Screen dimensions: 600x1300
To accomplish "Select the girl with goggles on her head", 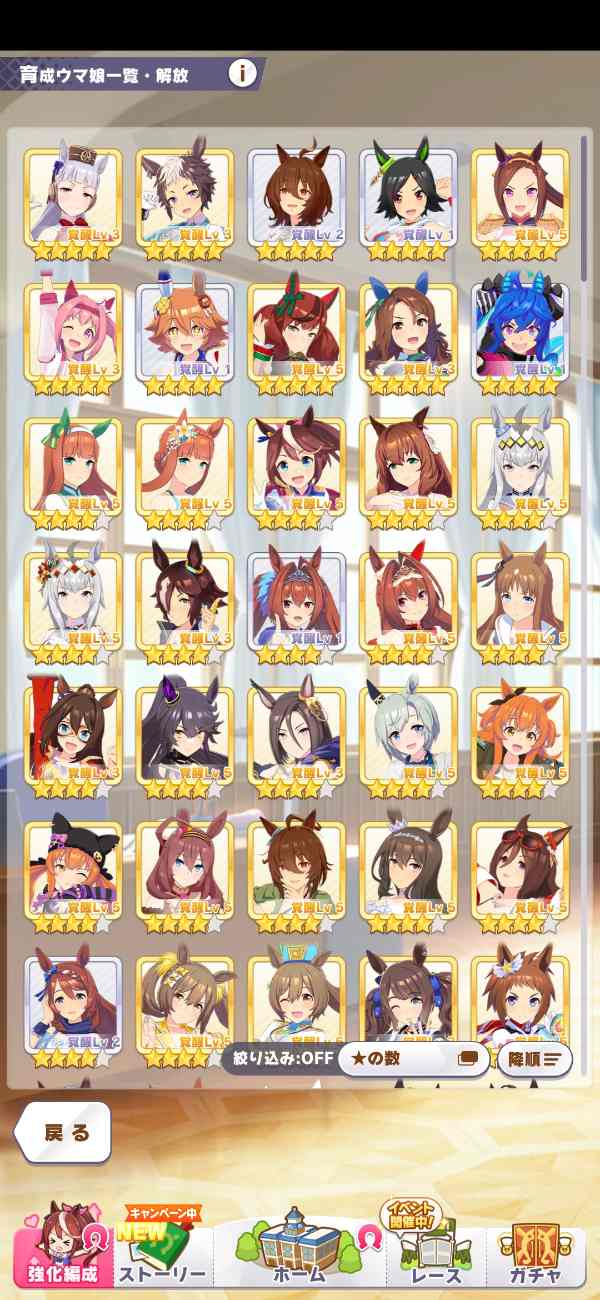I will (x=520, y=870).
